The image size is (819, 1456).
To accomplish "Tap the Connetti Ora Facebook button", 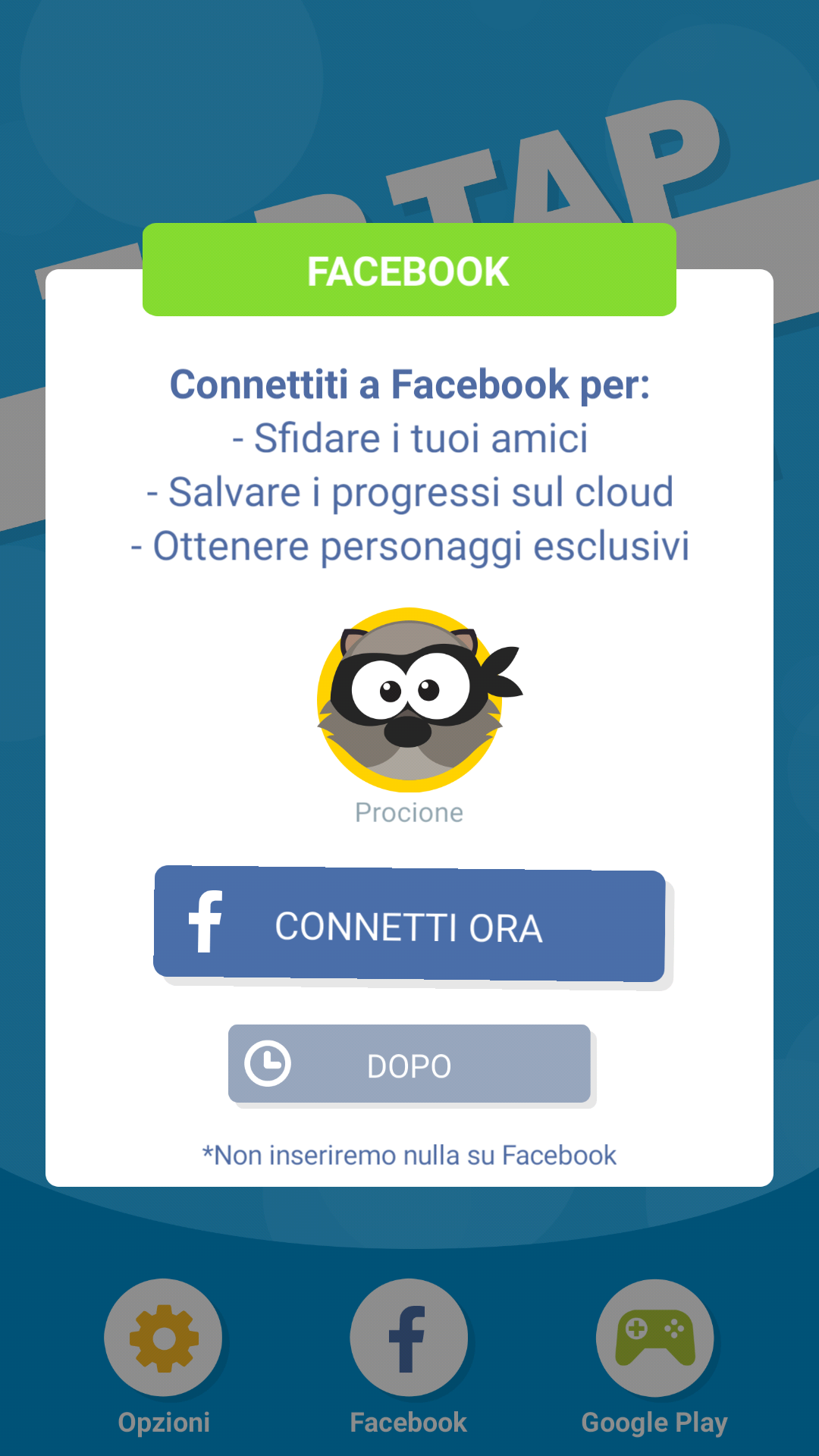I will click(x=409, y=924).
